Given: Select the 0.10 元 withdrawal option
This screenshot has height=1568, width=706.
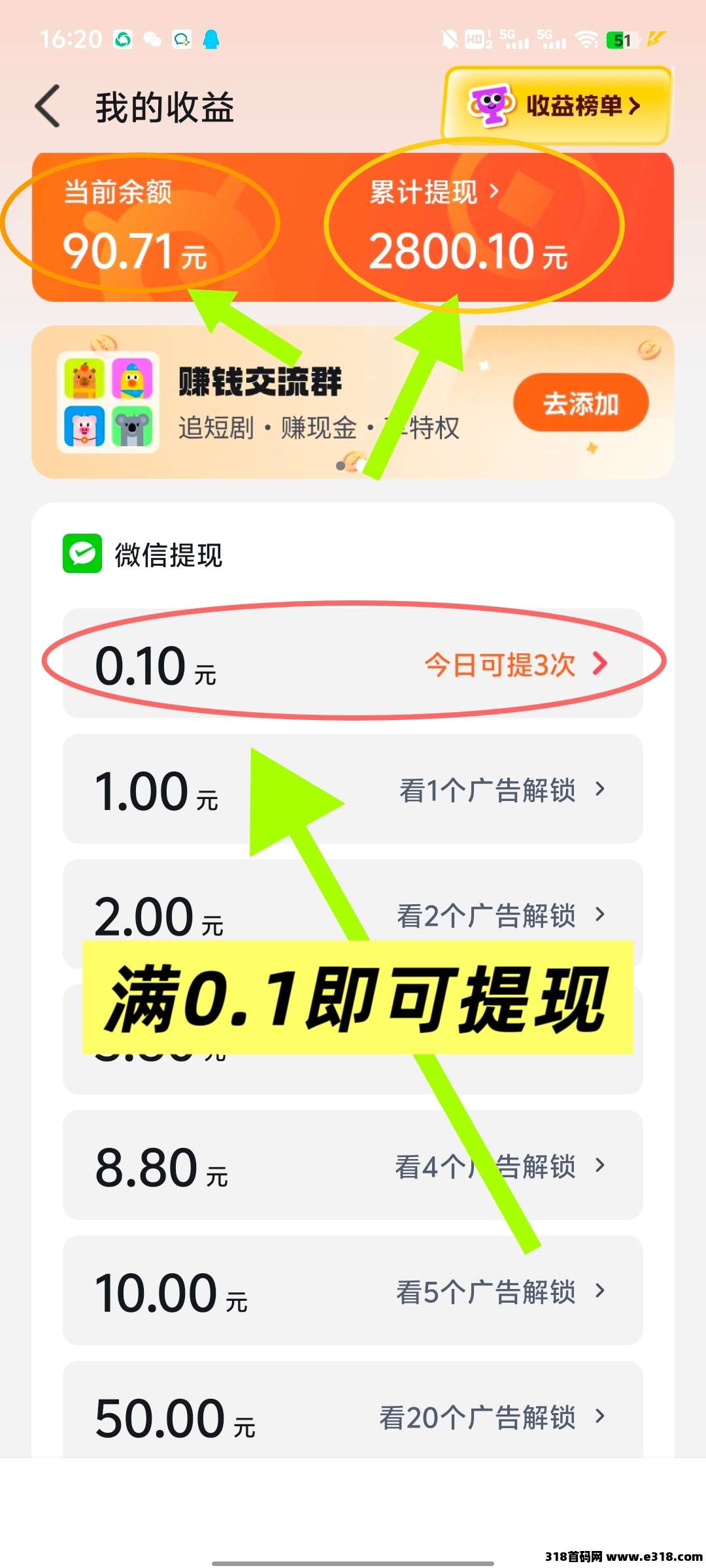Looking at the screenshot, I should click(x=353, y=664).
